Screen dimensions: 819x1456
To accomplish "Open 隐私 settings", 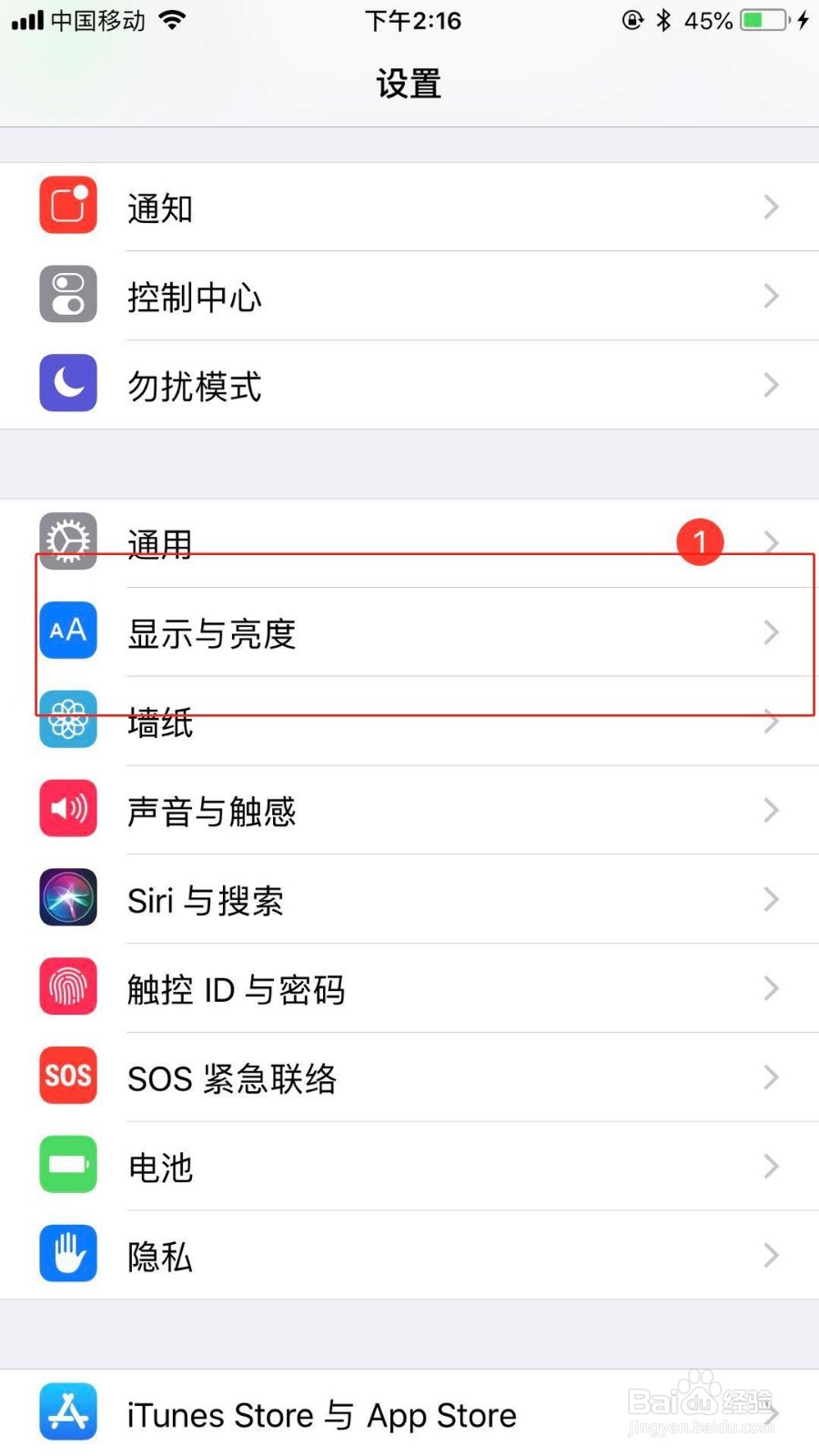I will [x=409, y=1256].
